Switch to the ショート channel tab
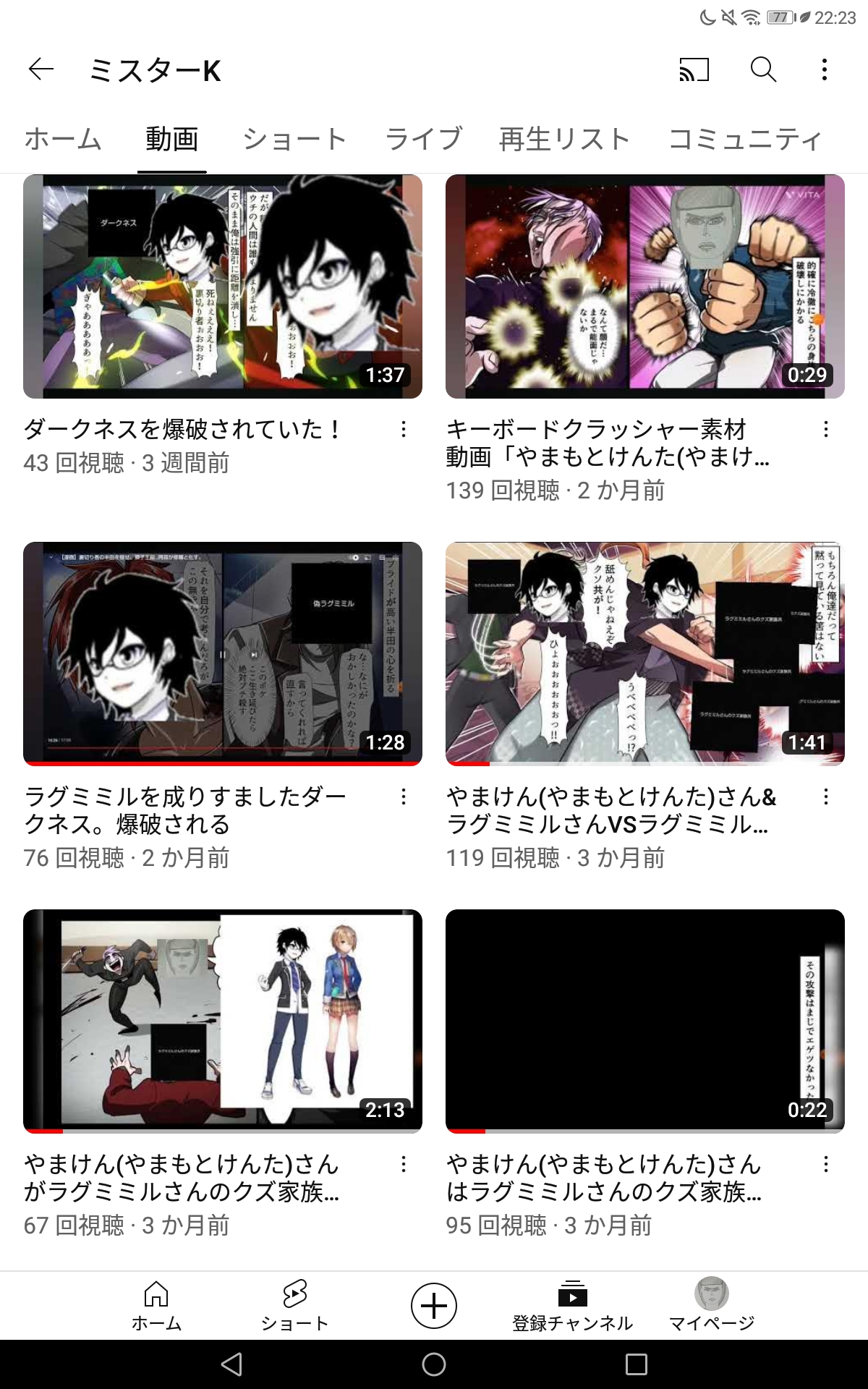The height and width of the screenshot is (1389, 868). tap(294, 139)
